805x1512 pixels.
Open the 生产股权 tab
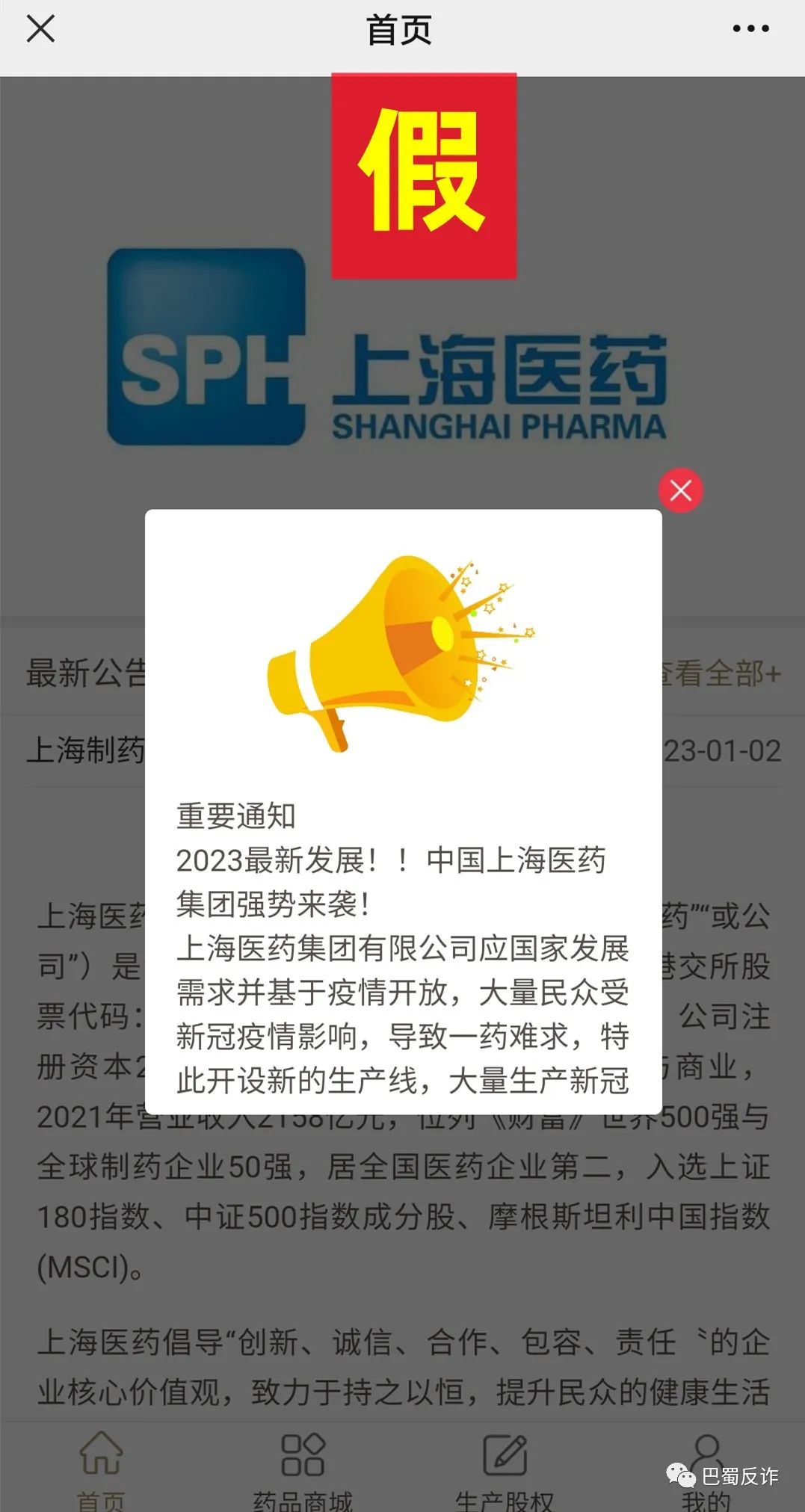pos(505,1469)
